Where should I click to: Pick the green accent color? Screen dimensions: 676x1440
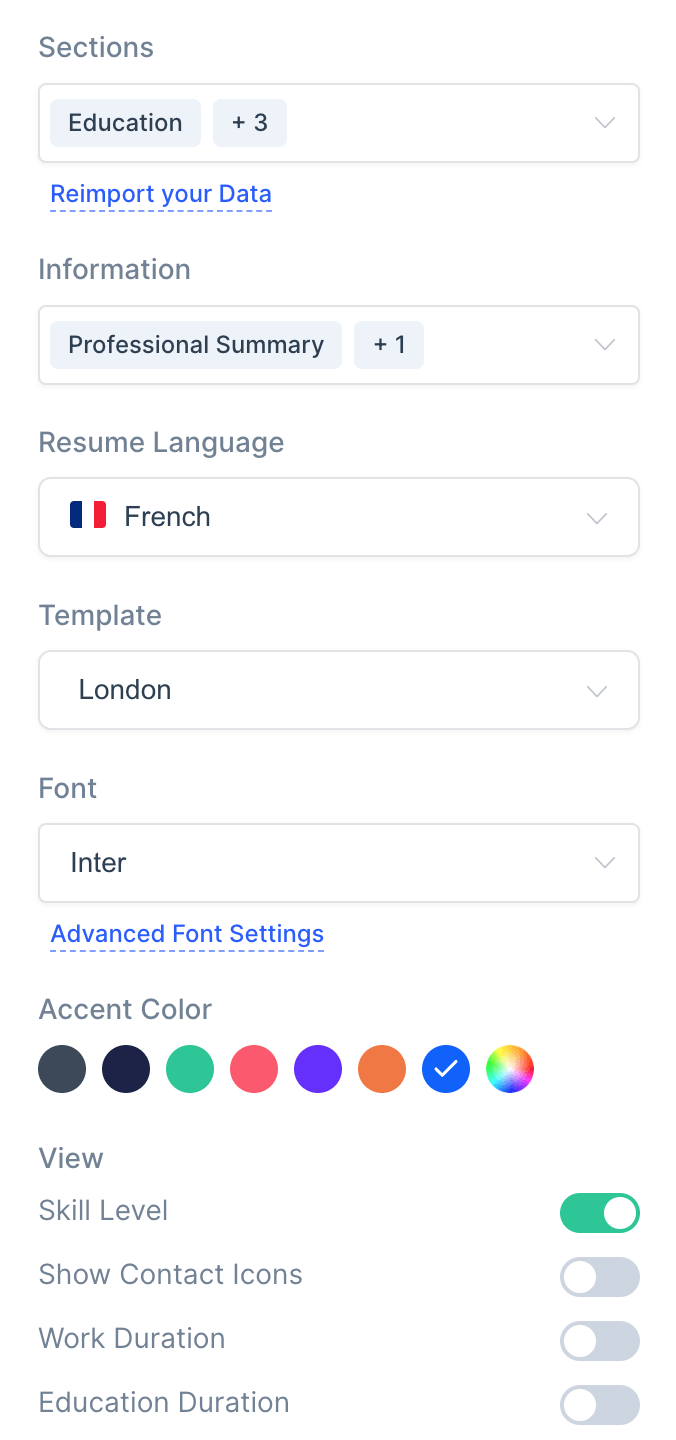tap(190, 1069)
